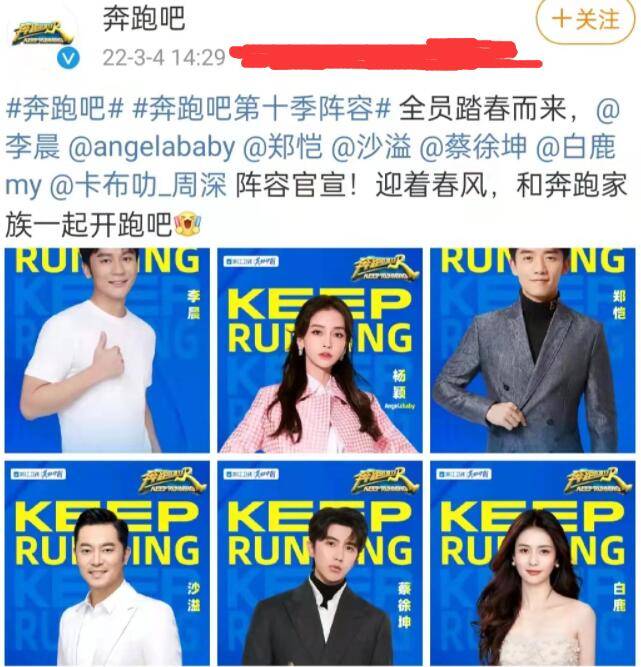This screenshot has height=667, width=641.
Task: View the 杨颖 Angelababy poster image
Action: pyautogui.click(x=319, y=350)
